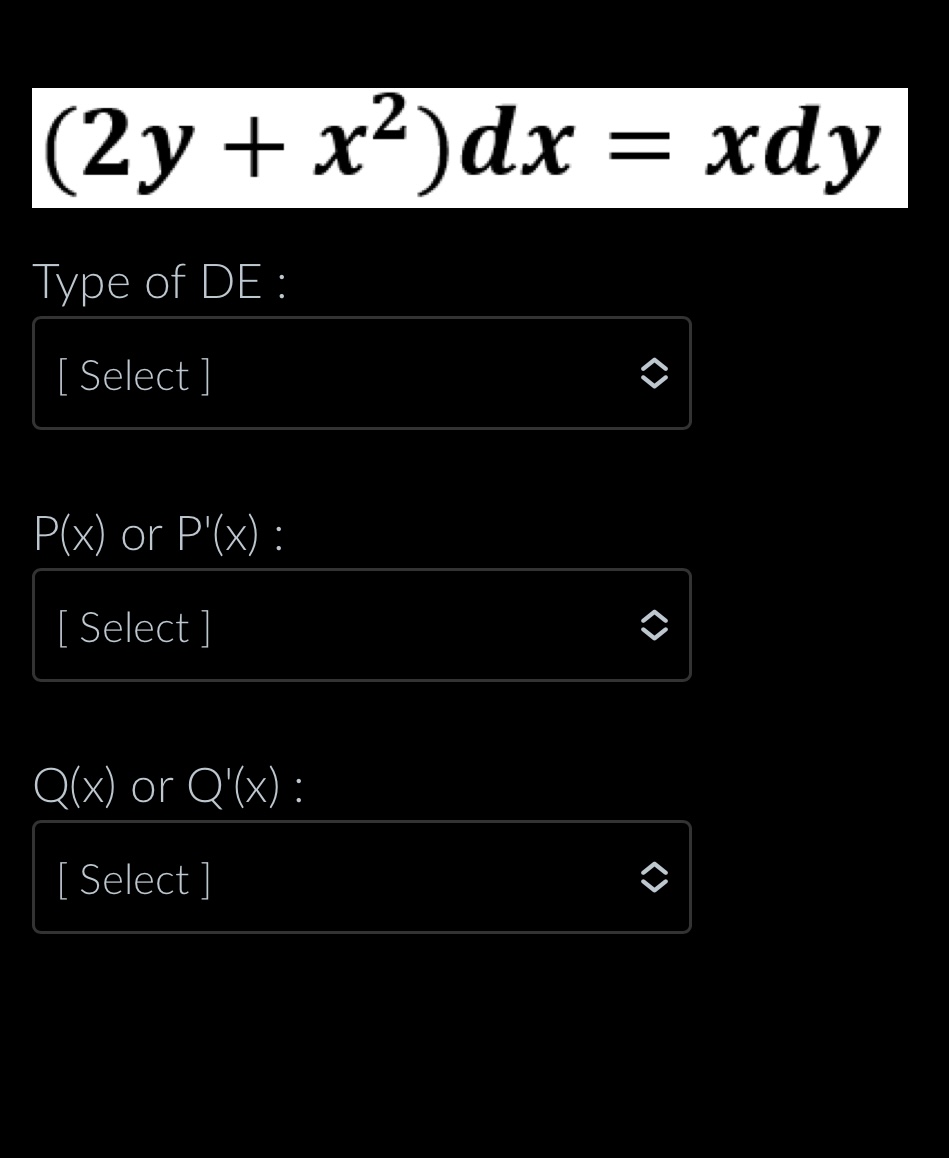Click the [ Select ] placeholder text for P(x)

tap(133, 627)
